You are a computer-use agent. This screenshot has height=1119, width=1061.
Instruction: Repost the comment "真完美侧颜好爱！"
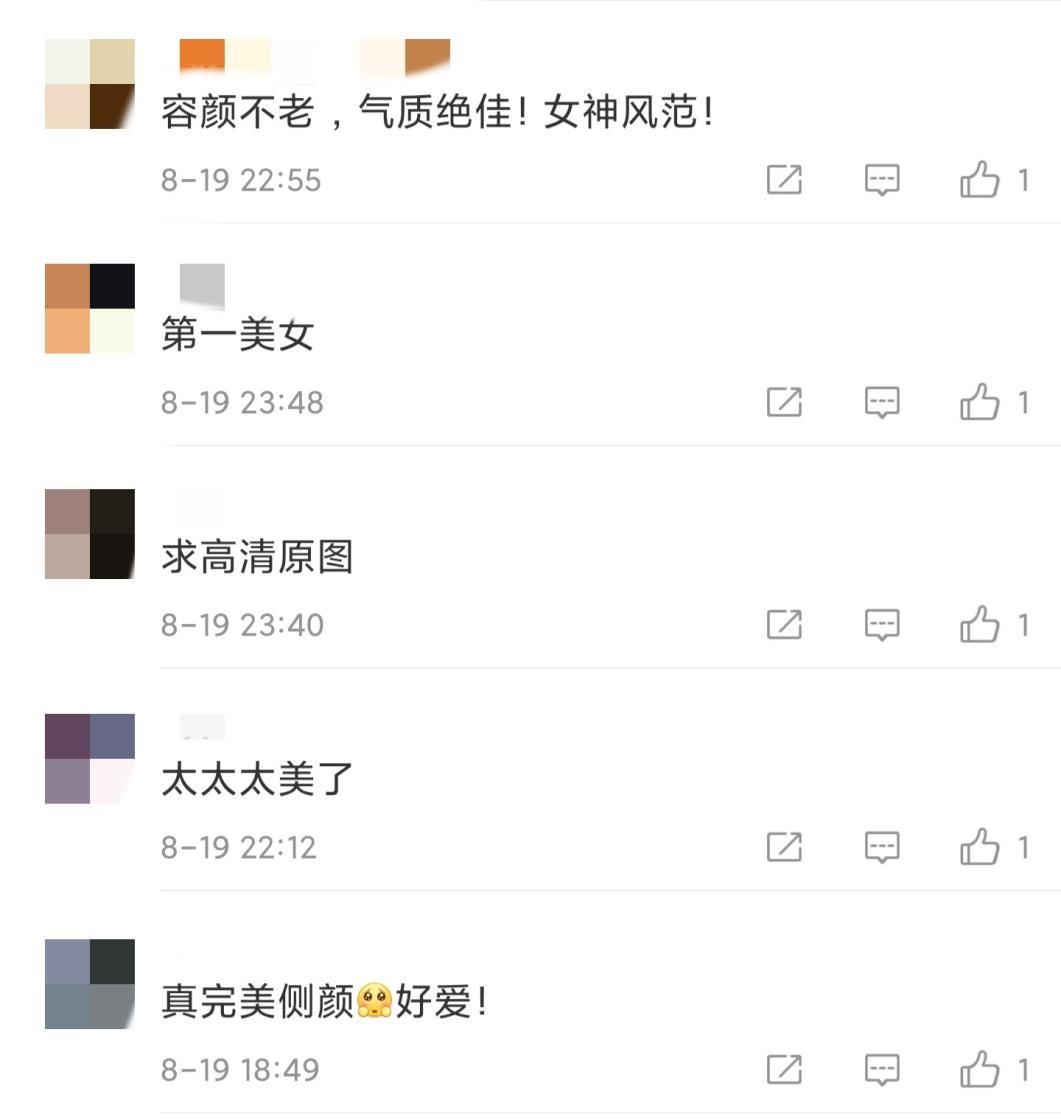tap(784, 1069)
